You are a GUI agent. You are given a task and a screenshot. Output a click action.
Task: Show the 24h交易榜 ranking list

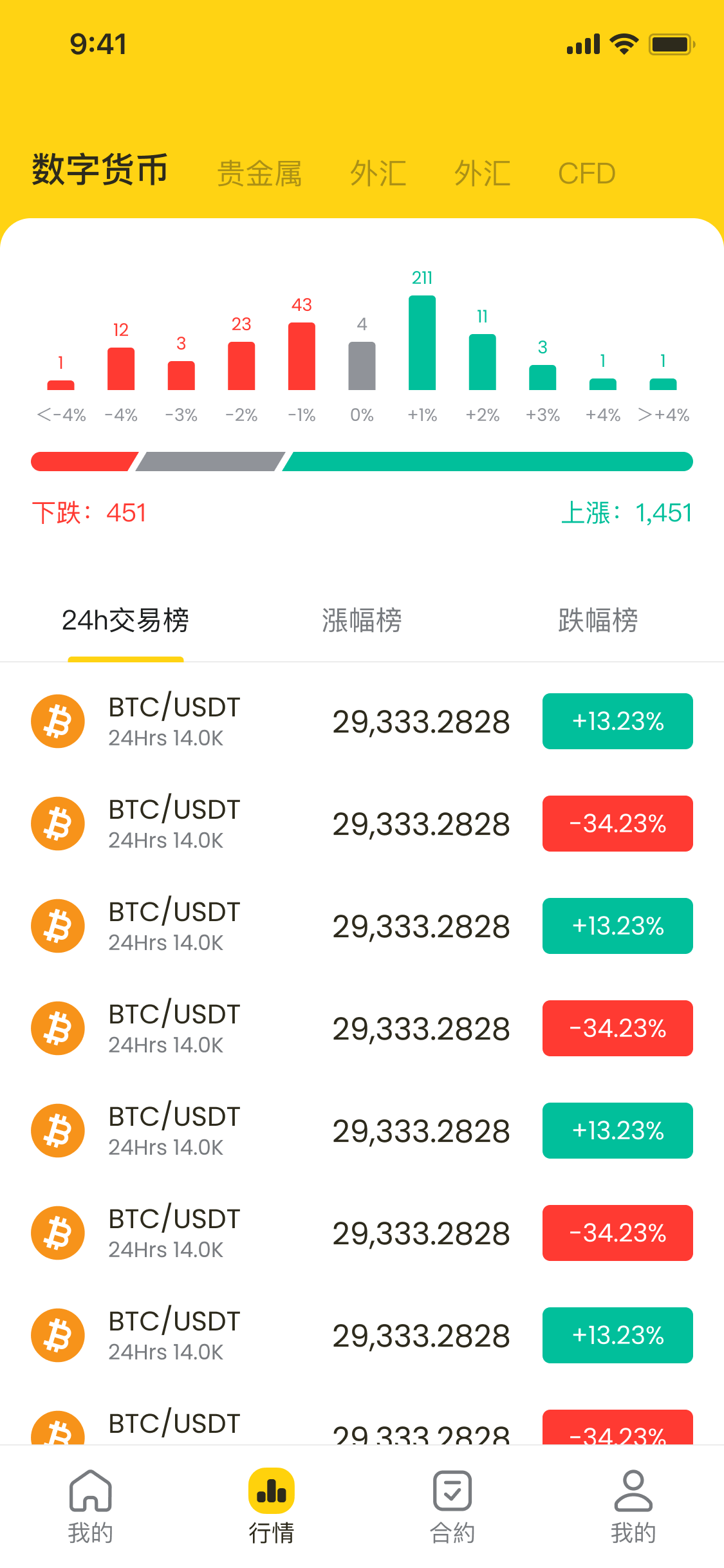tap(125, 621)
